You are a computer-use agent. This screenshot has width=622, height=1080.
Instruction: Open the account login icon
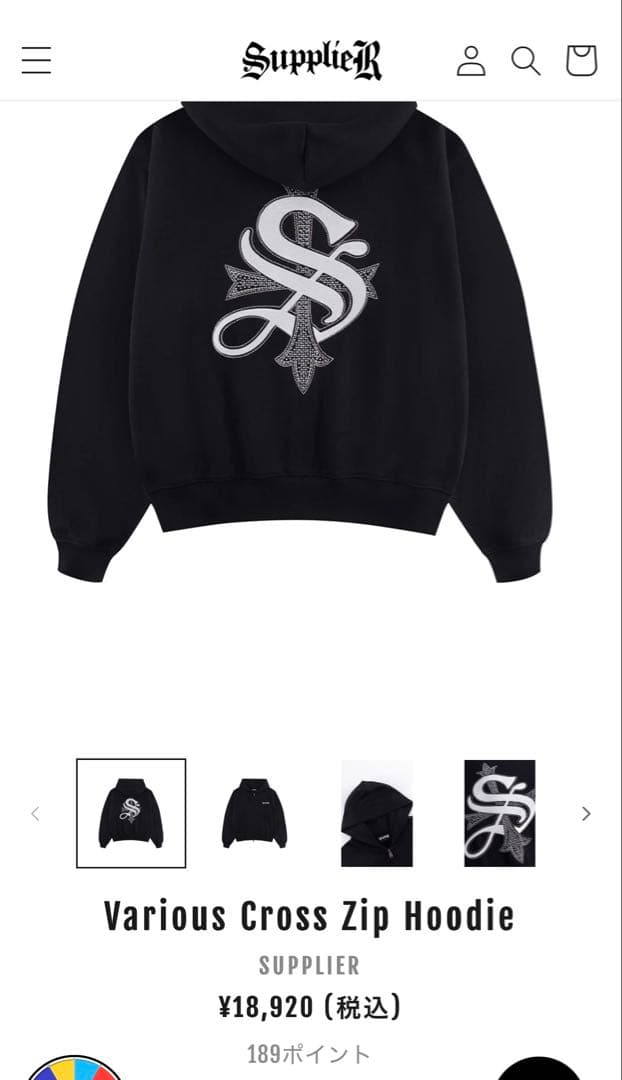point(471,60)
